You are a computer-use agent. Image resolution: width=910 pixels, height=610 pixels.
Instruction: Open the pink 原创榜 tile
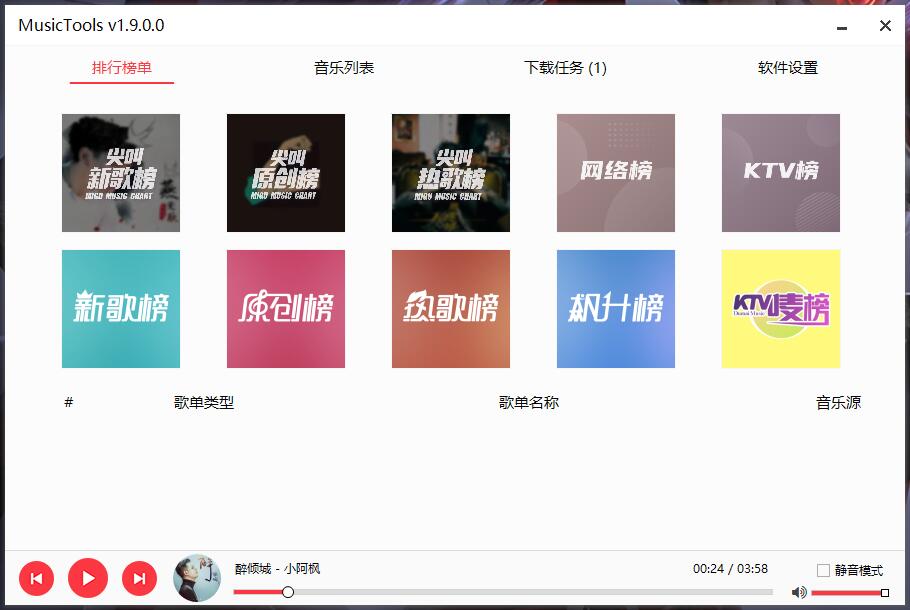(x=286, y=309)
